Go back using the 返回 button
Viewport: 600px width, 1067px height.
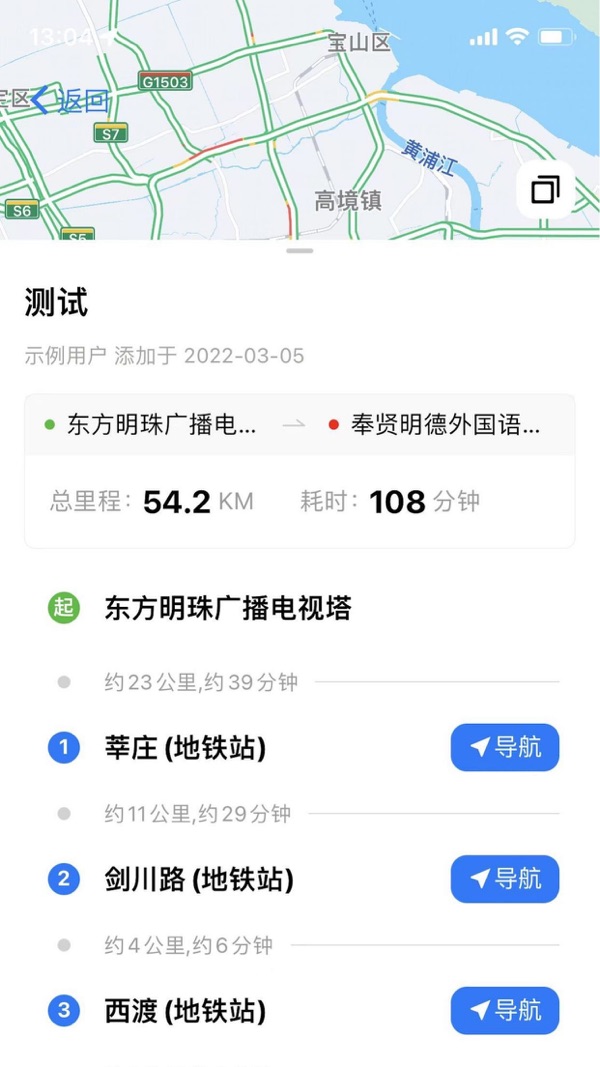(70, 101)
